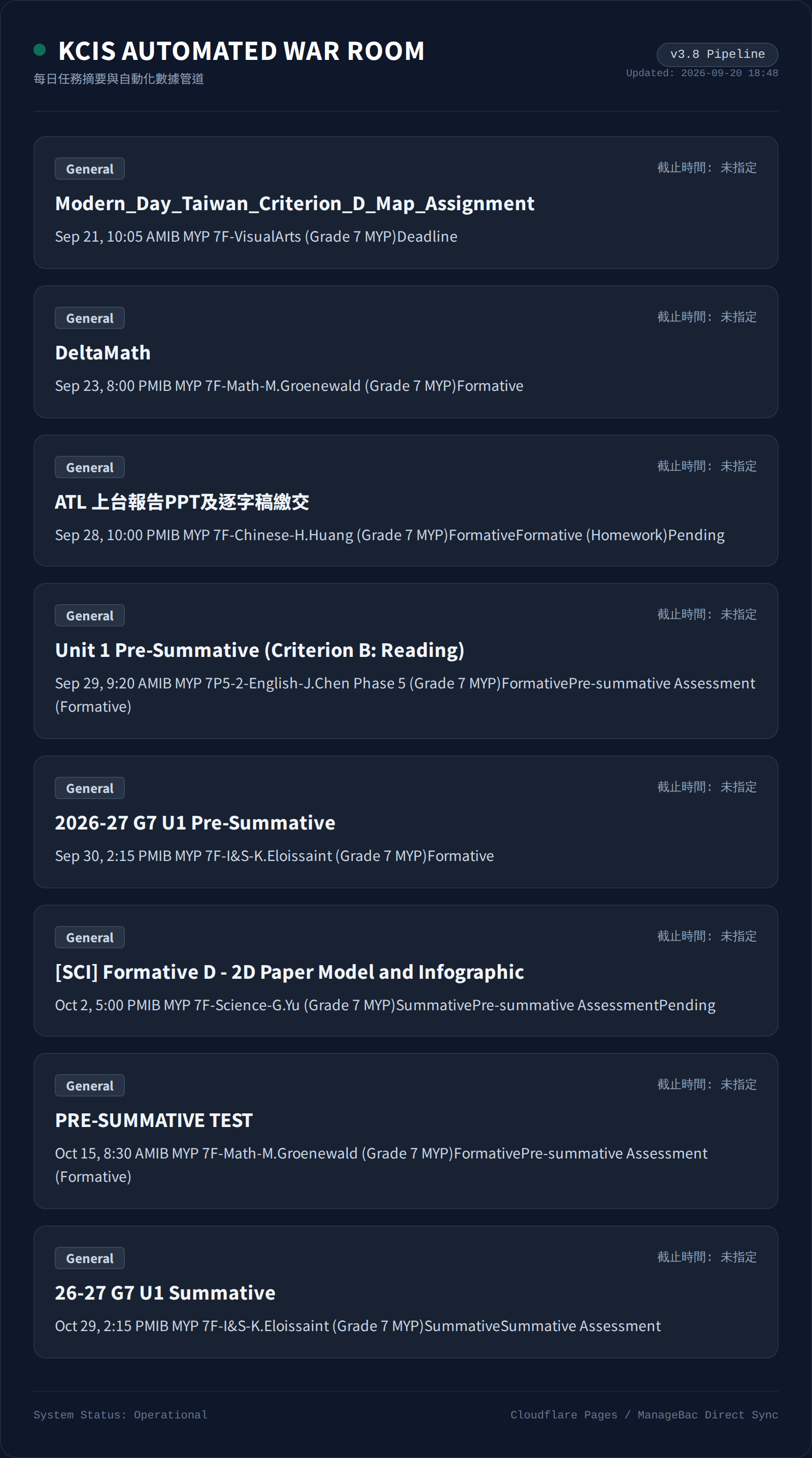812x1458 pixels.
Task: Open the 2026-27 G7 U1 Pre-Summative card
Action: coord(405,822)
